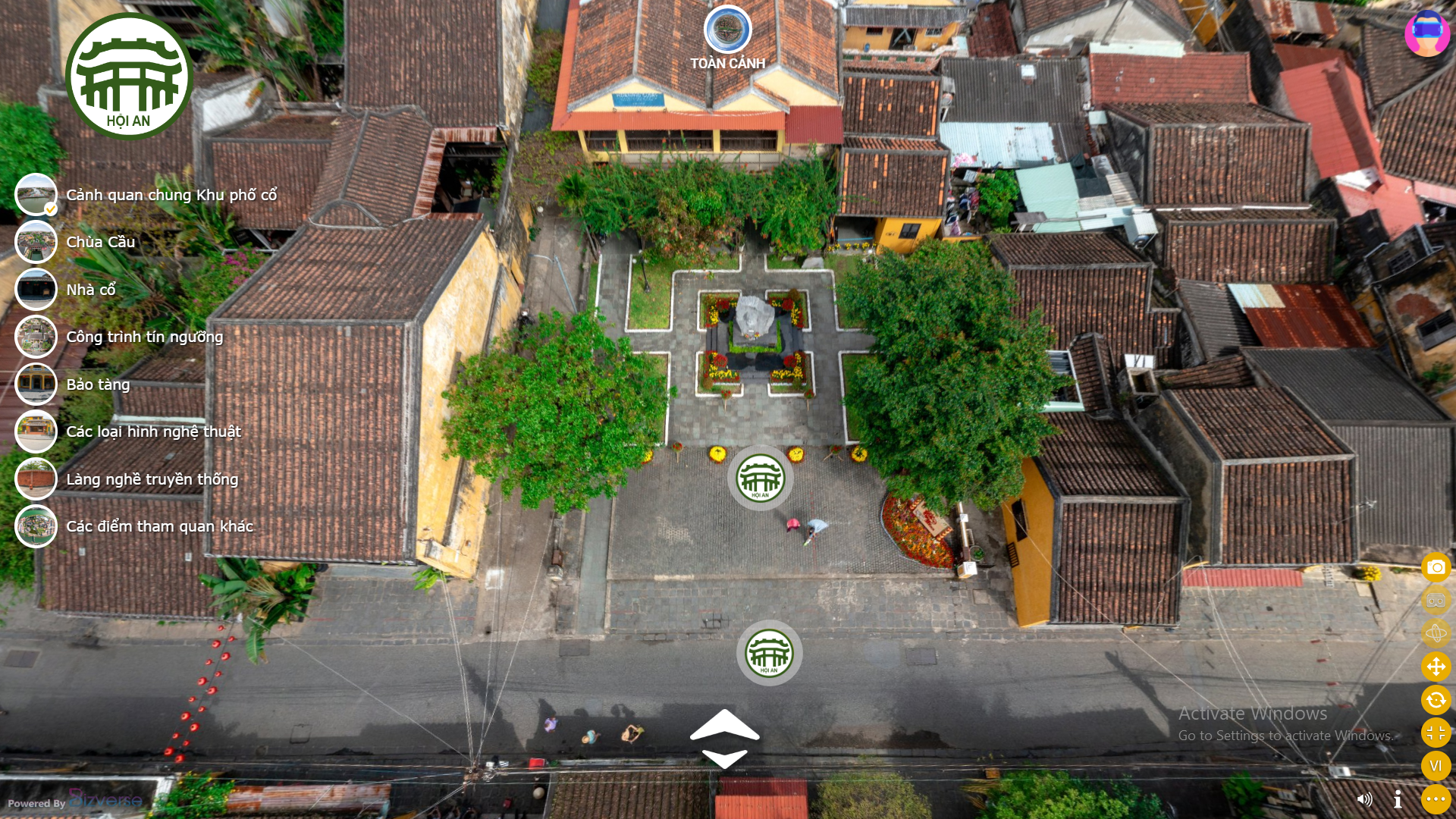This screenshot has width=1456, height=819.
Task: Open Cảnh quan chung Khu phố cổ
Action: tap(171, 195)
